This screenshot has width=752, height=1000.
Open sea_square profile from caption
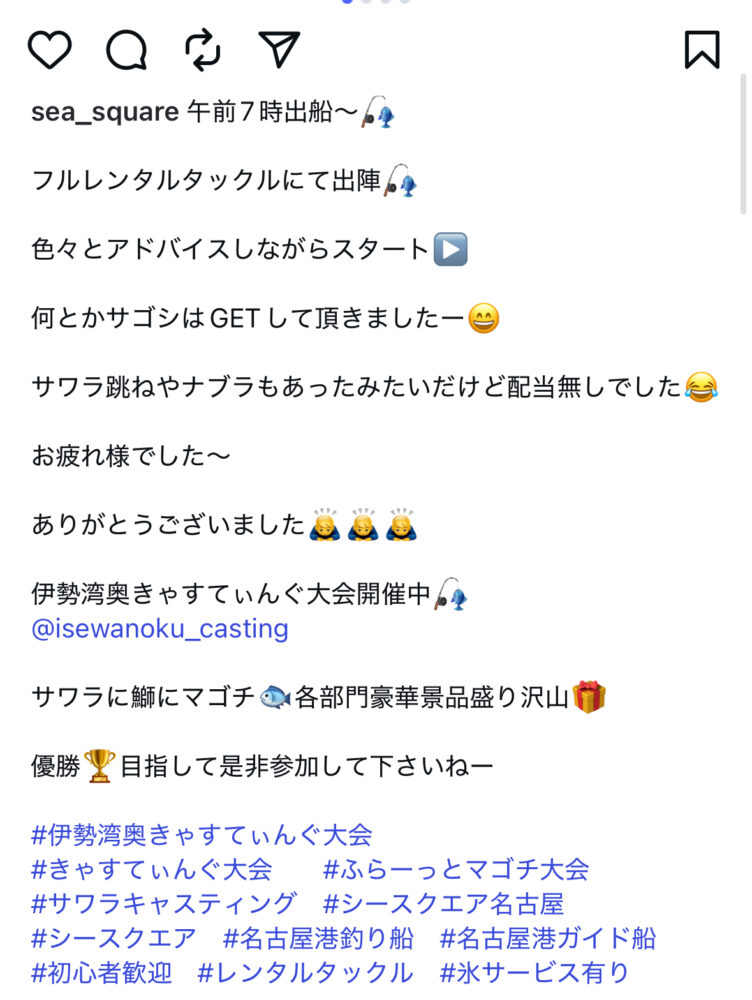[105, 112]
